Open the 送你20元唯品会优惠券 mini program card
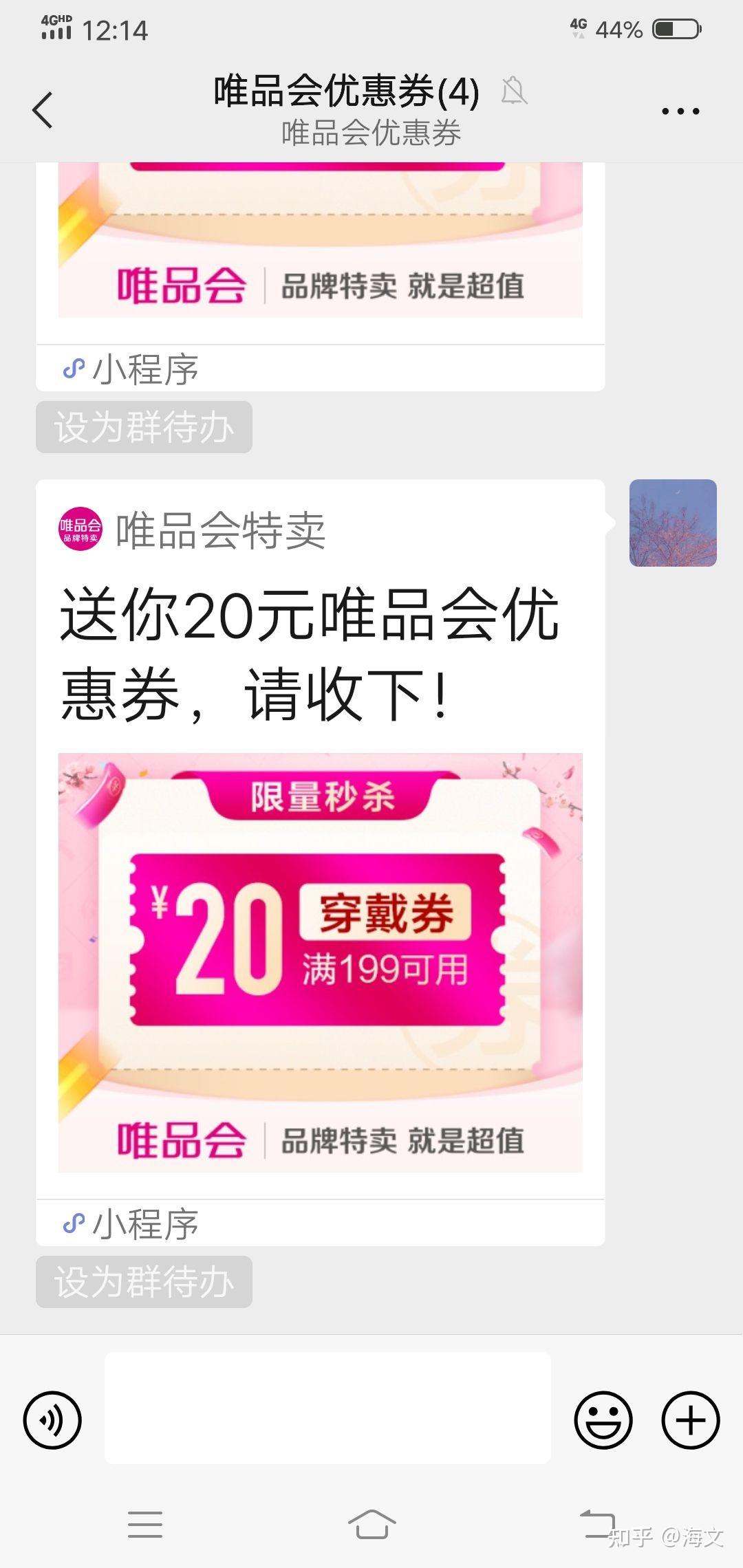743x1568 pixels. [x=320, y=862]
